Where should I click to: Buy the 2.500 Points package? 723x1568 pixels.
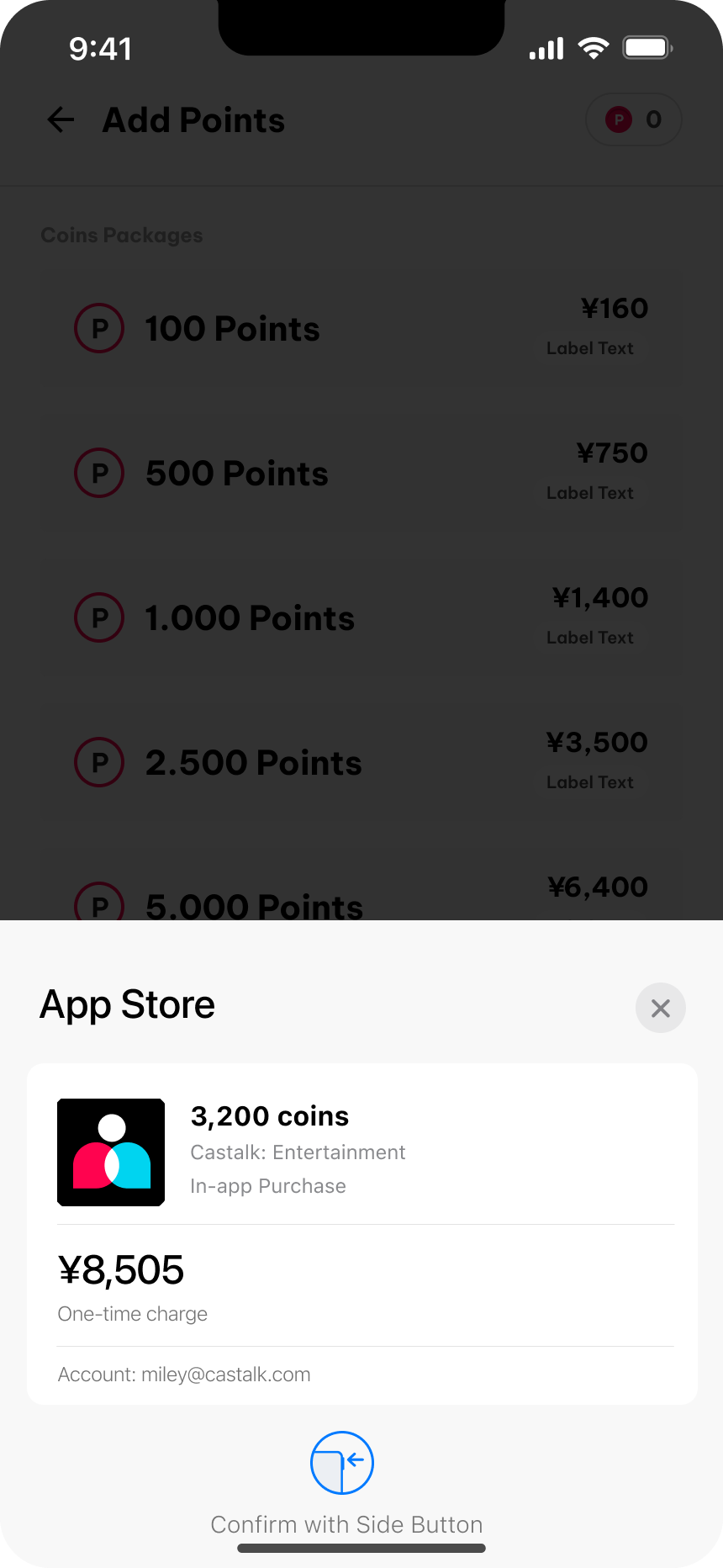[361, 762]
